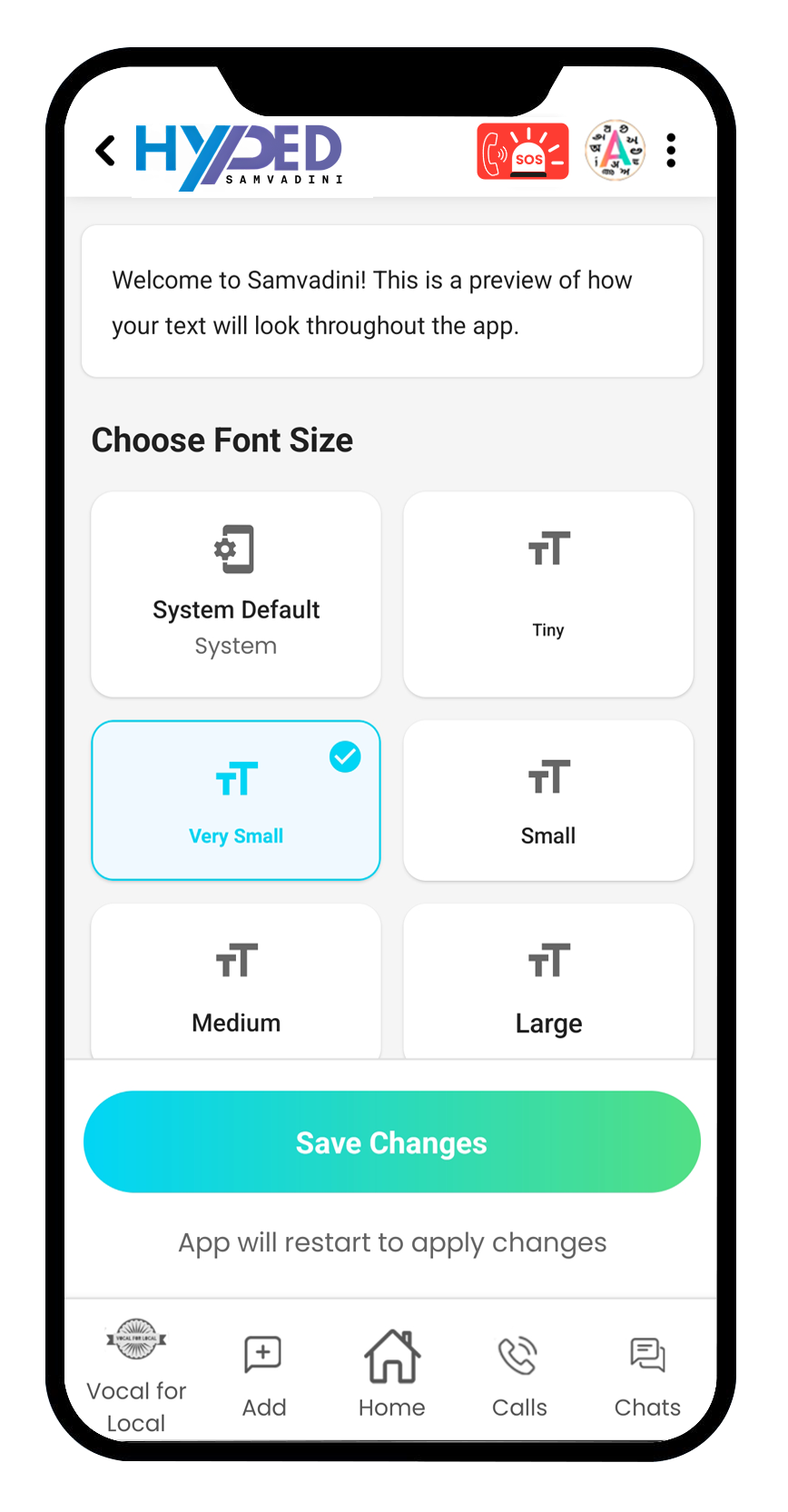788x1512 pixels.
Task: Go back using the top-left arrow
Action: tap(105, 151)
